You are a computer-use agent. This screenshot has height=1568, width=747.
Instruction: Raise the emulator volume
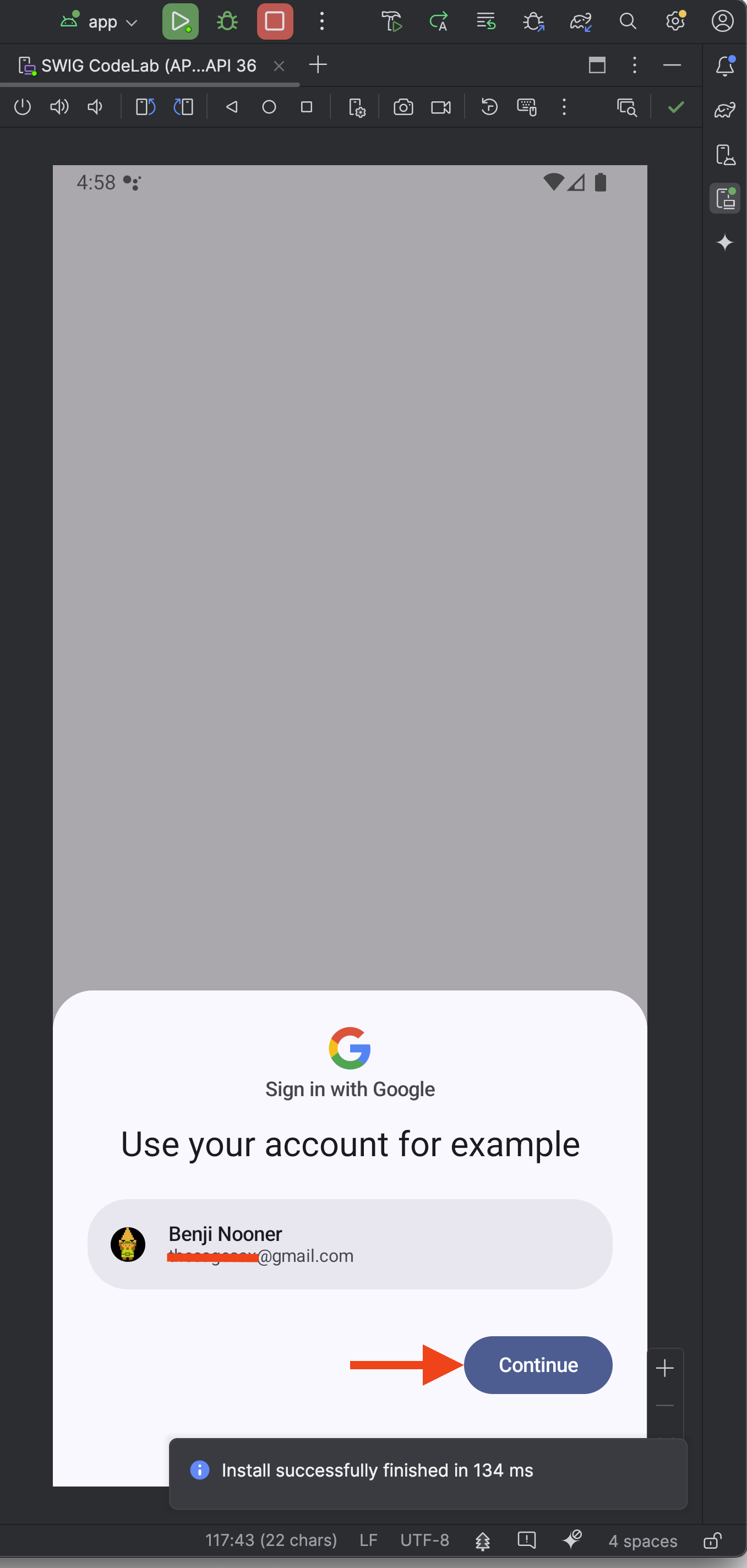click(59, 108)
